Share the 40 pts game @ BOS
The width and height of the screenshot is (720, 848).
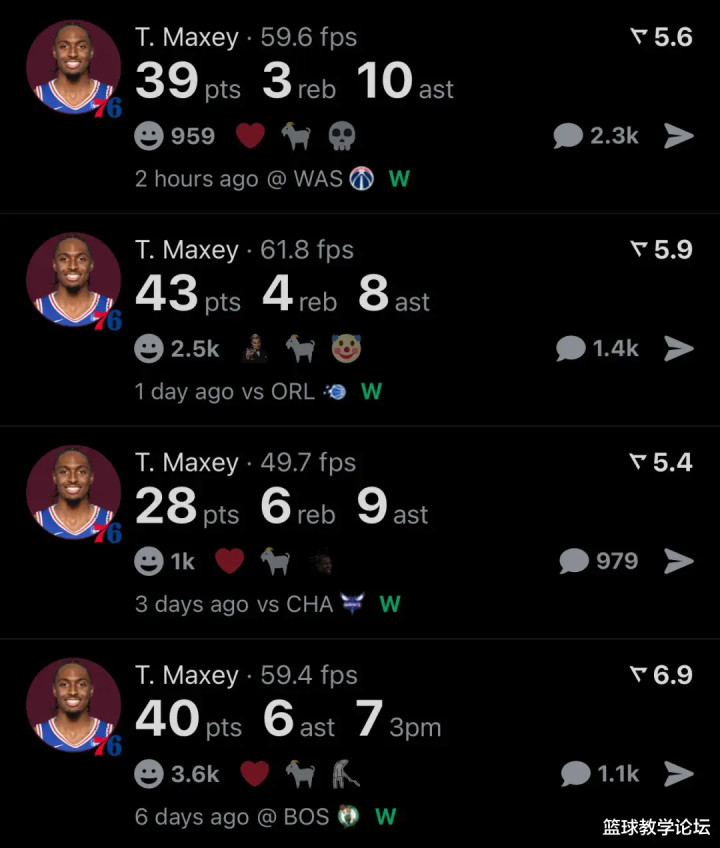679,773
